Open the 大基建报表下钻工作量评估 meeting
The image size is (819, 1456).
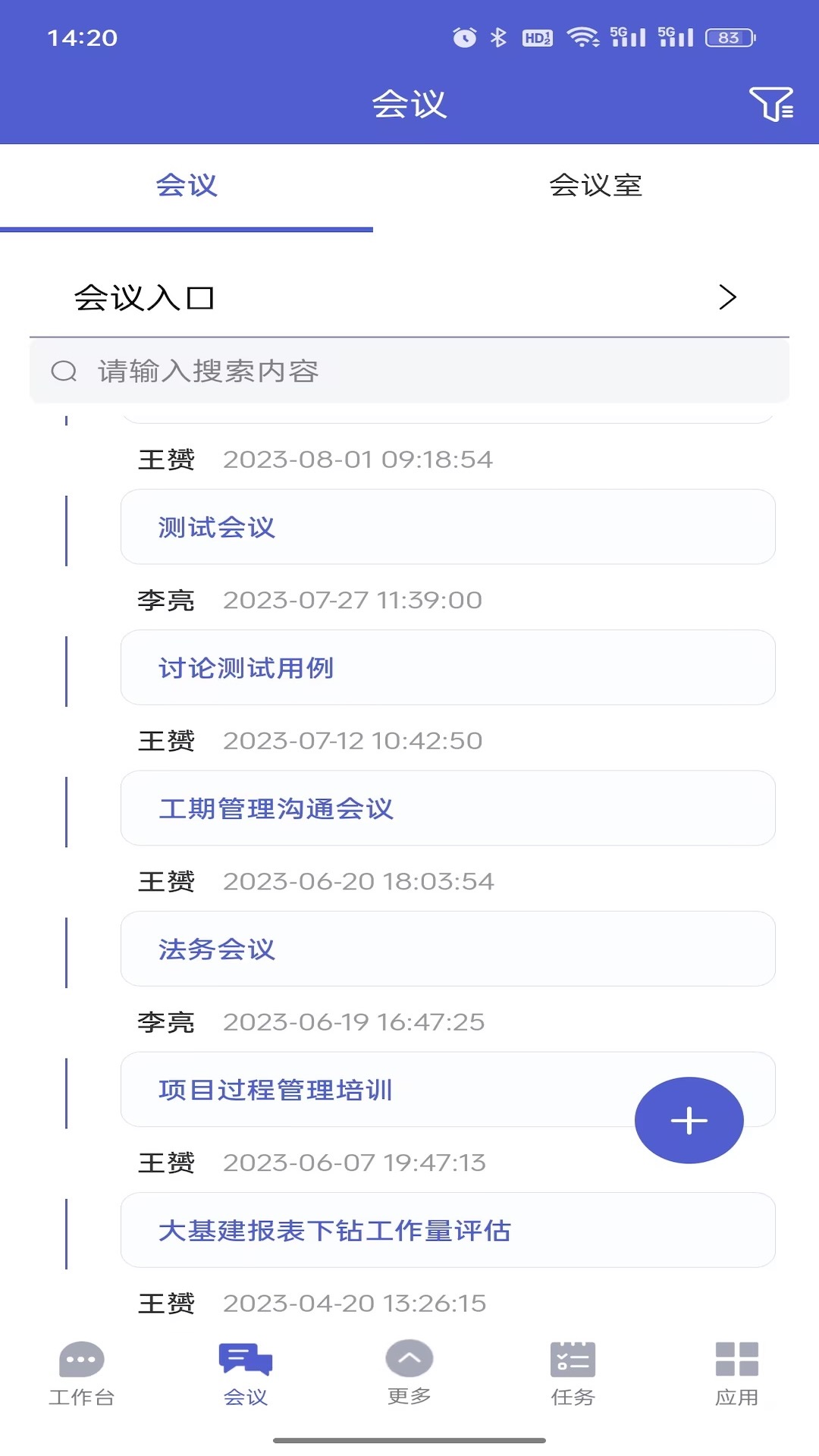447,1230
